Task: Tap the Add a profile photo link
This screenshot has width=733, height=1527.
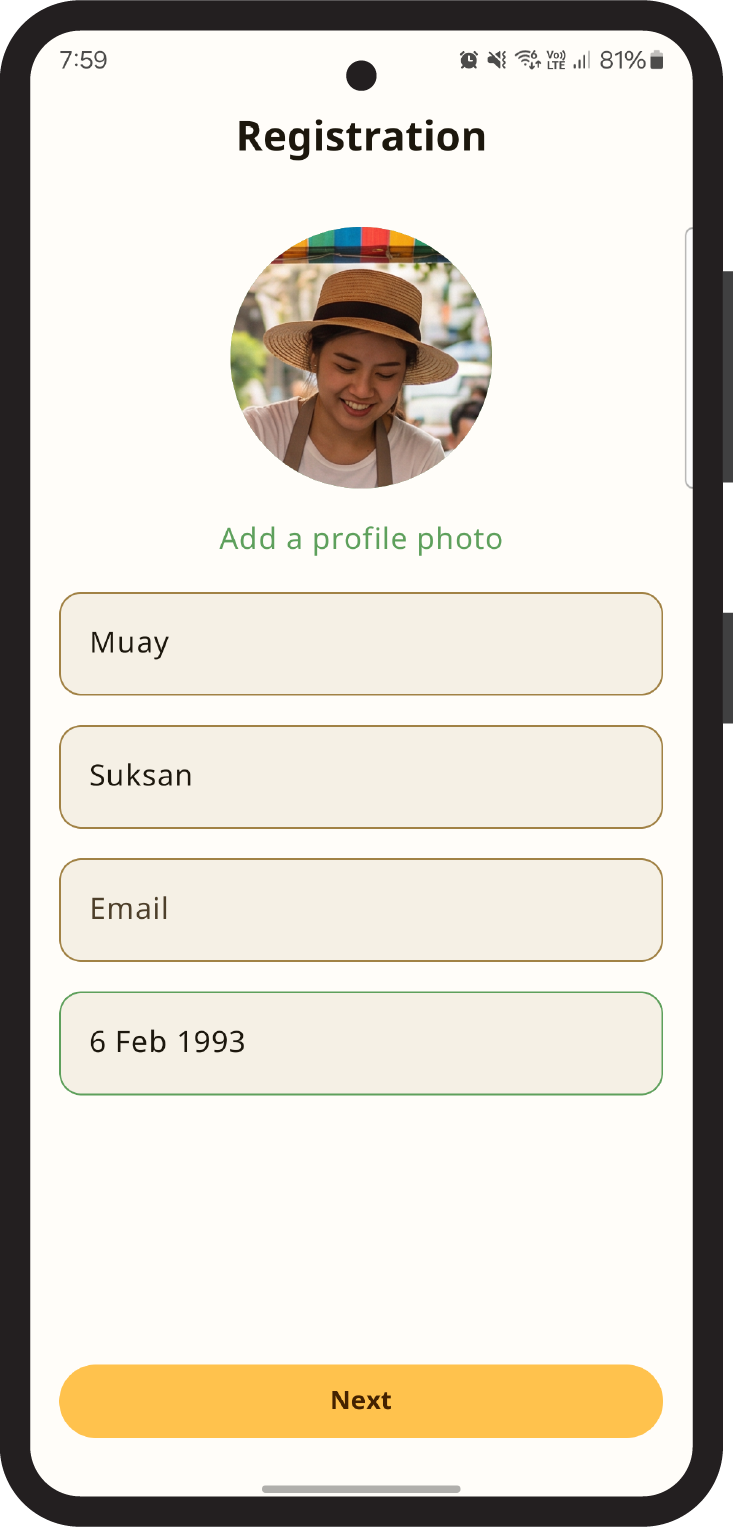Action: tap(361, 539)
